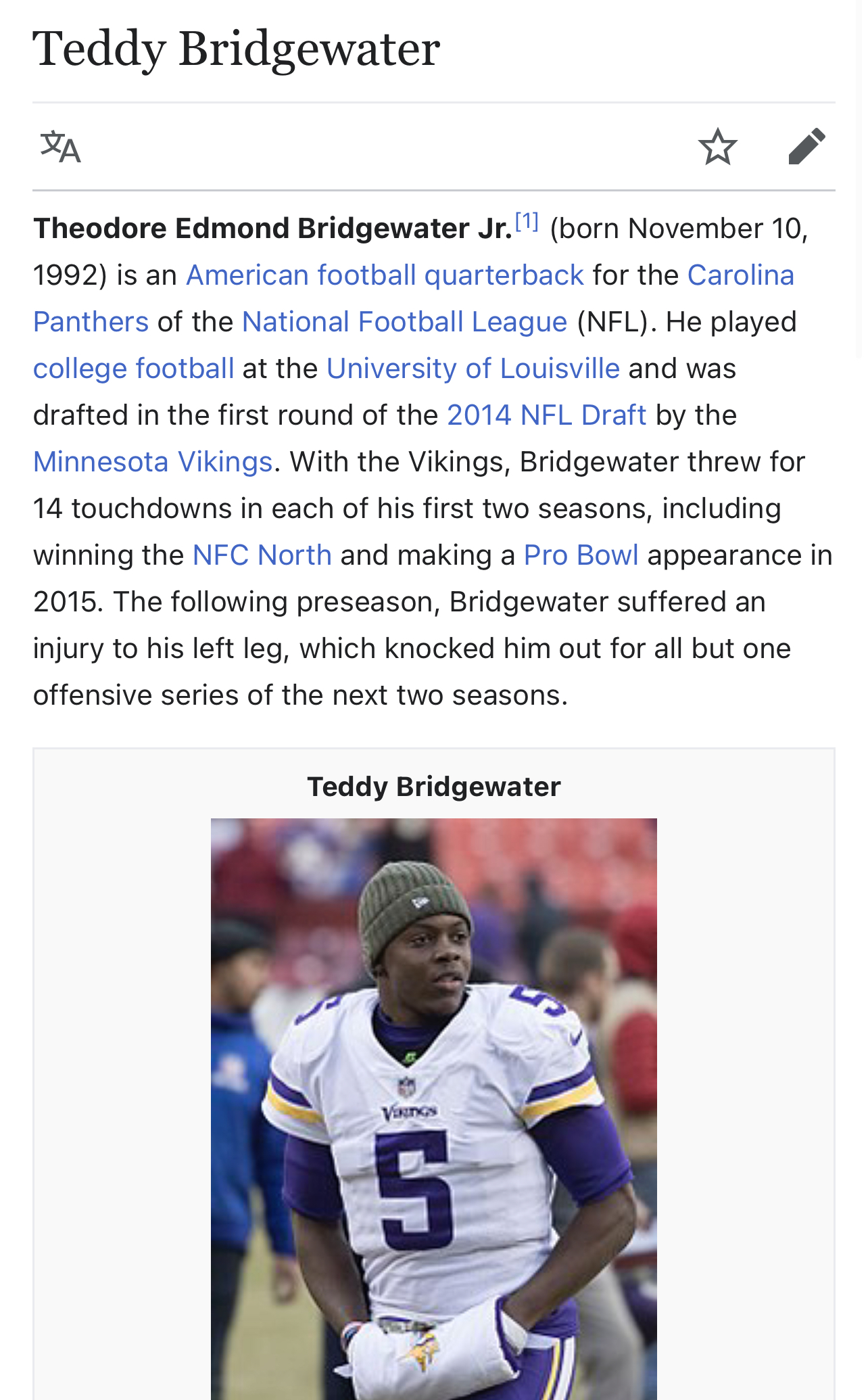Follow the Pro Bowl link
Screen dimensions: 868x1400
tap(581, 555)
